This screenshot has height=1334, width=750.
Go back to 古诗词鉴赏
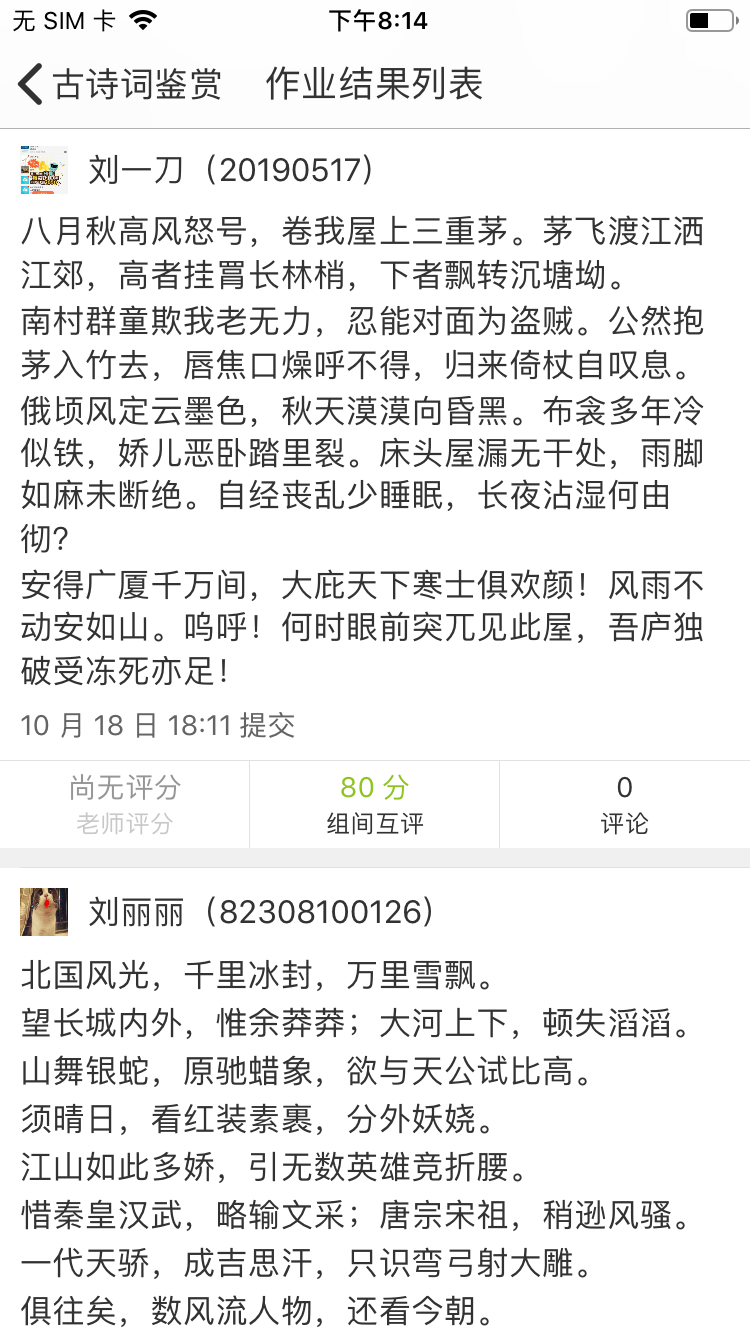coord(118,84)
